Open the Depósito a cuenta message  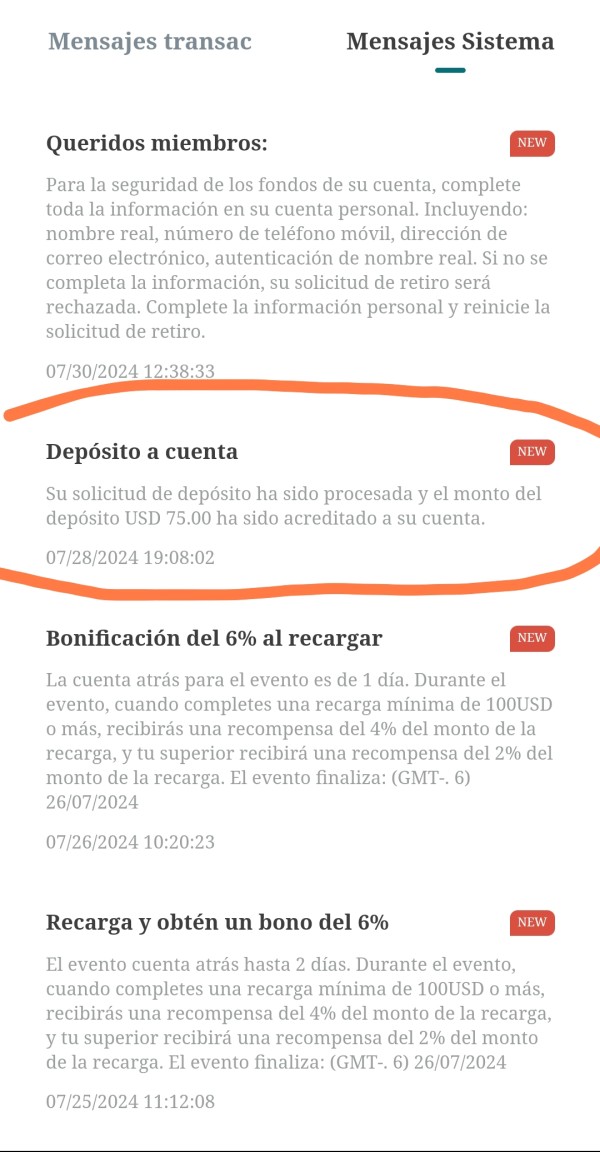[x=300, y=504]
